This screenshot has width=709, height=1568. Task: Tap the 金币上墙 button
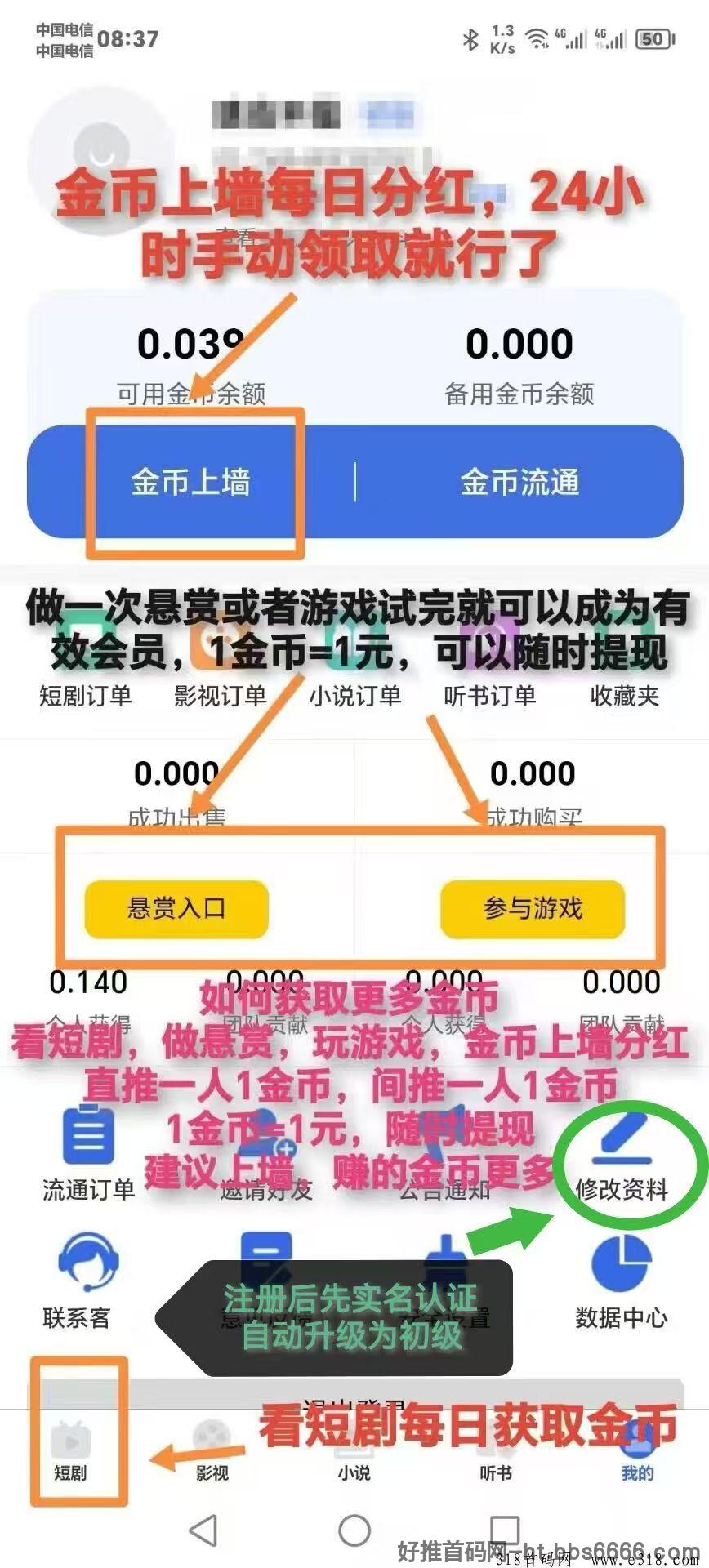191,482
